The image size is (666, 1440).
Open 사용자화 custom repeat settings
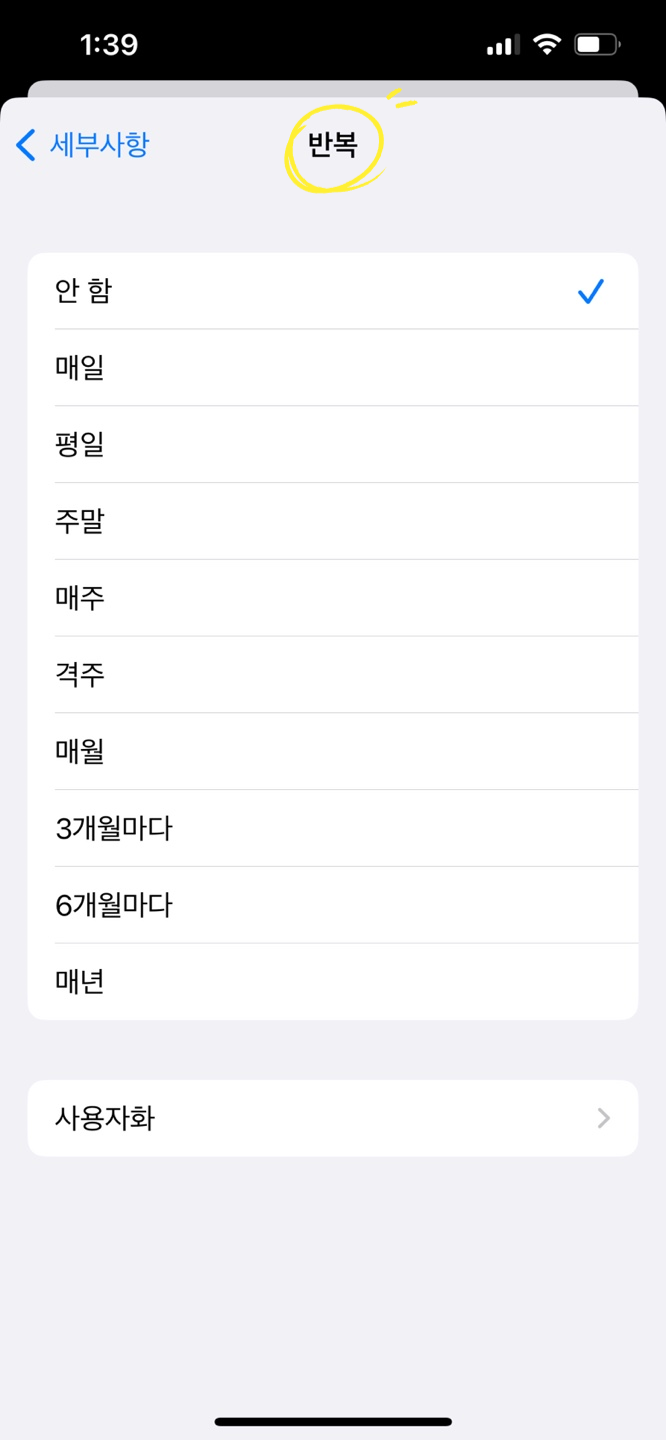pyautogui.click(x=333, y=1118)
